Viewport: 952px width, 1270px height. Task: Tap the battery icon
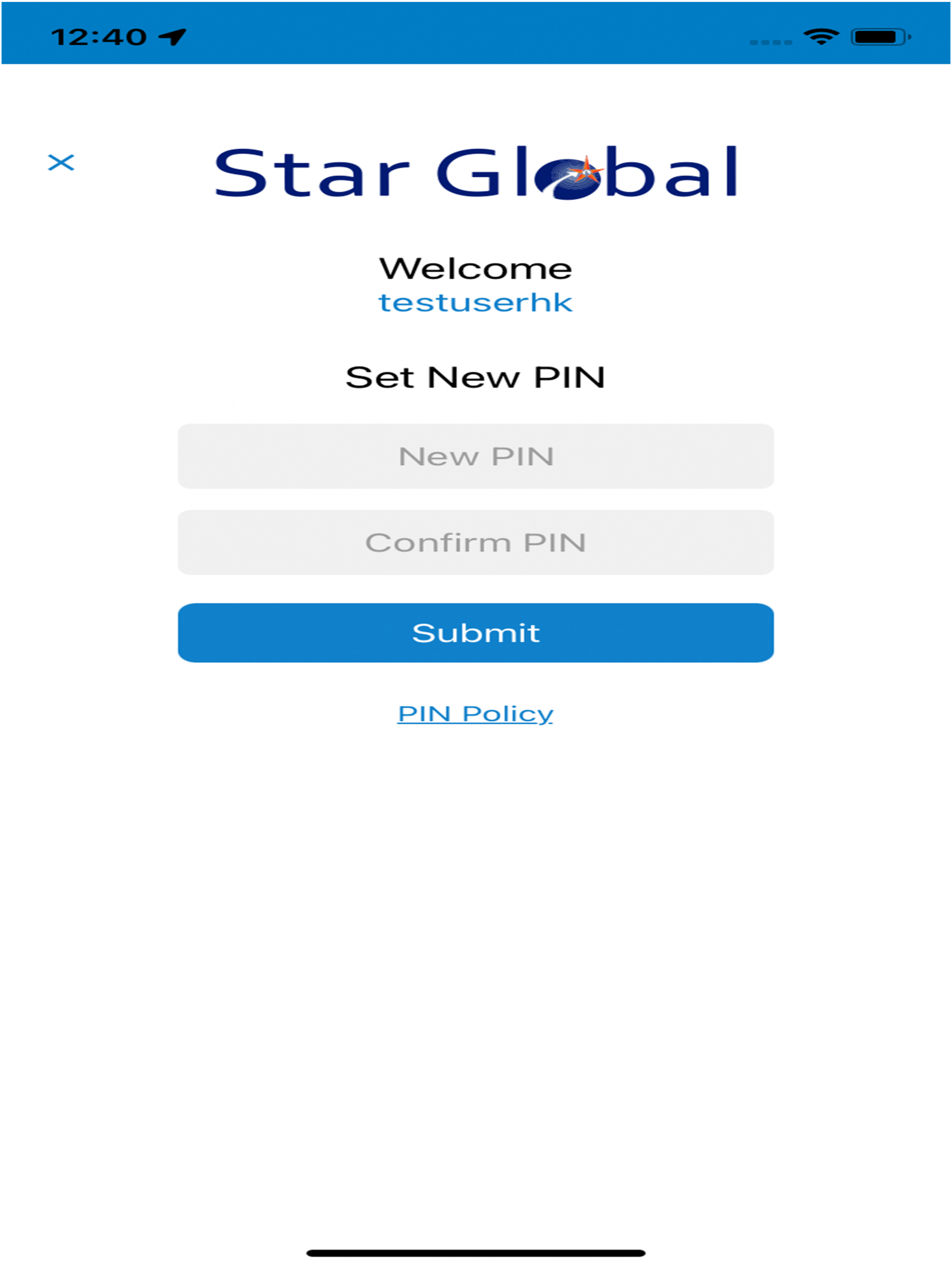[879, 36]
